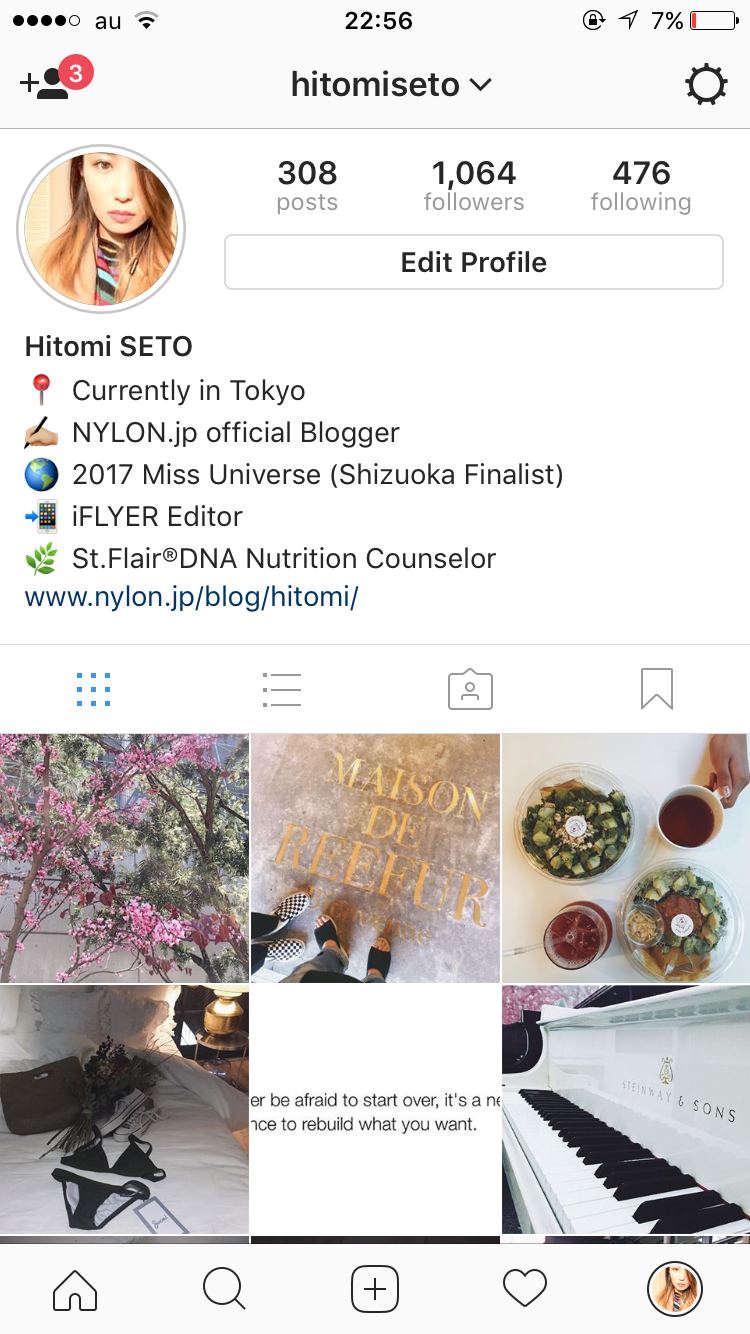Open discover people with 3 notifications
The image size is (750, 1334).
[50, 82]
